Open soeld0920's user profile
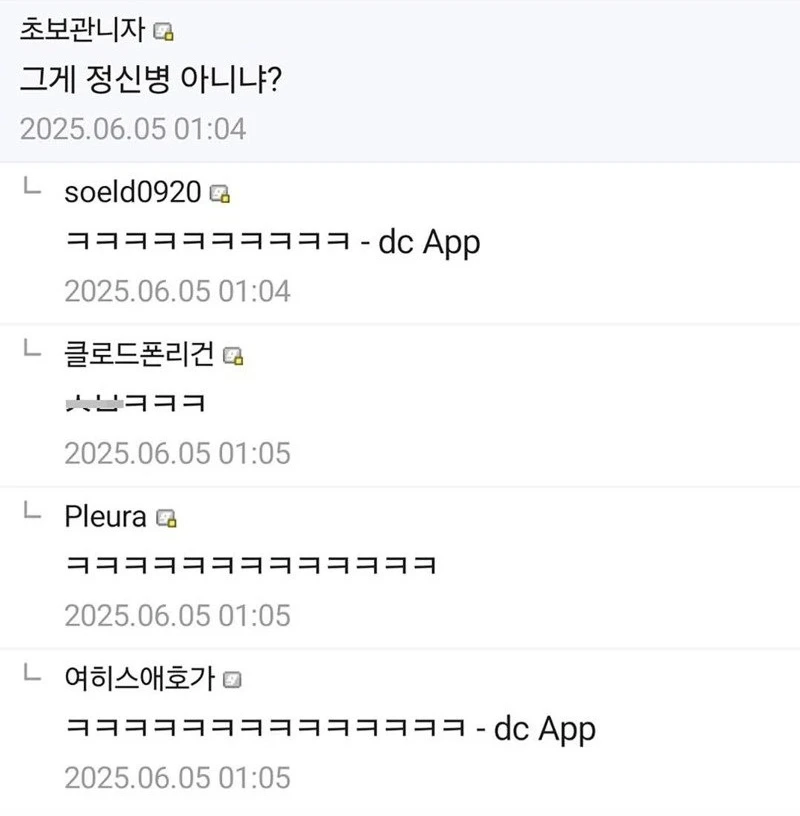The image size is (800, 816). [x=132, y=192]
